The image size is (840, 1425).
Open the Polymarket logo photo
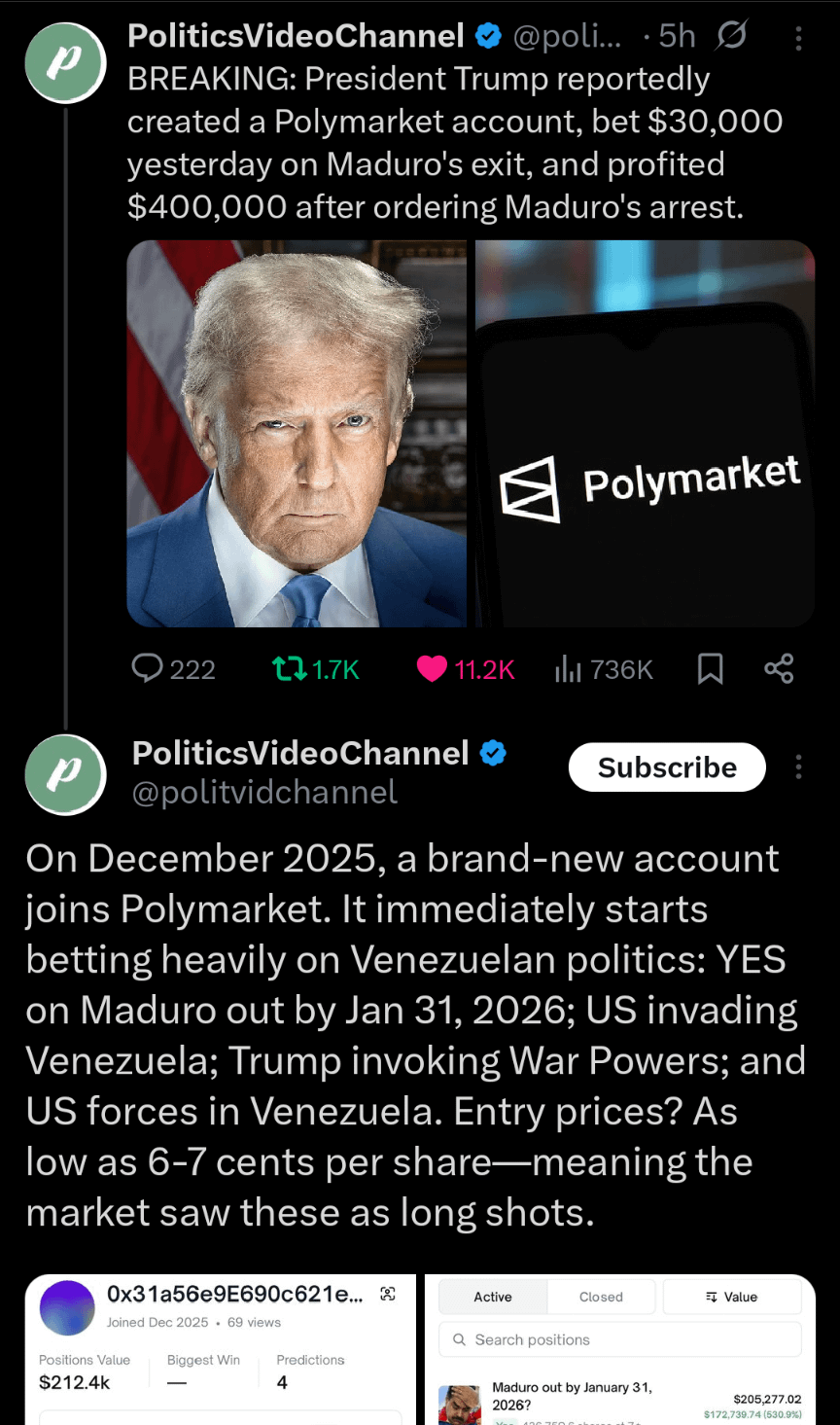click(645, 434)
